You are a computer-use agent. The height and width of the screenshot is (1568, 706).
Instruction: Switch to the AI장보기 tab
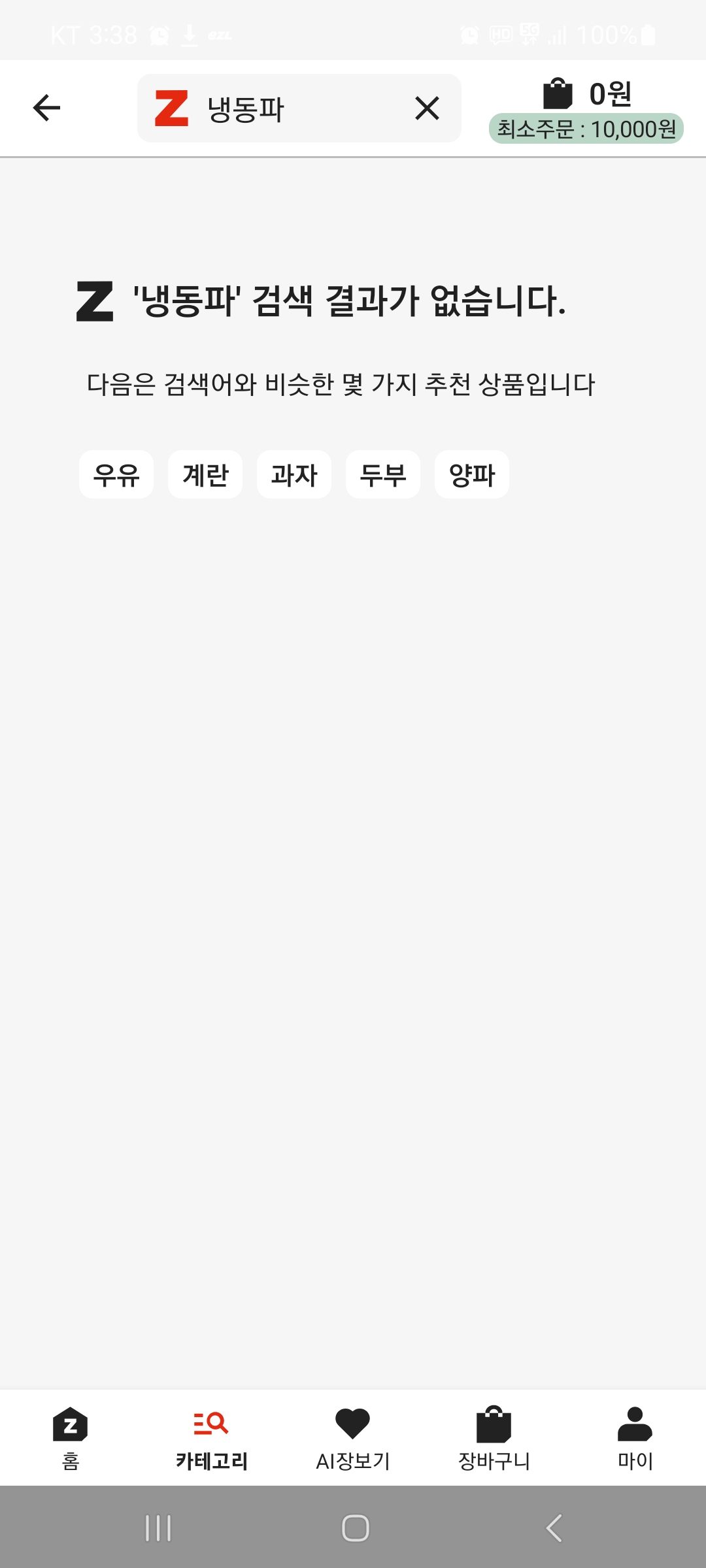[353, 1437]
